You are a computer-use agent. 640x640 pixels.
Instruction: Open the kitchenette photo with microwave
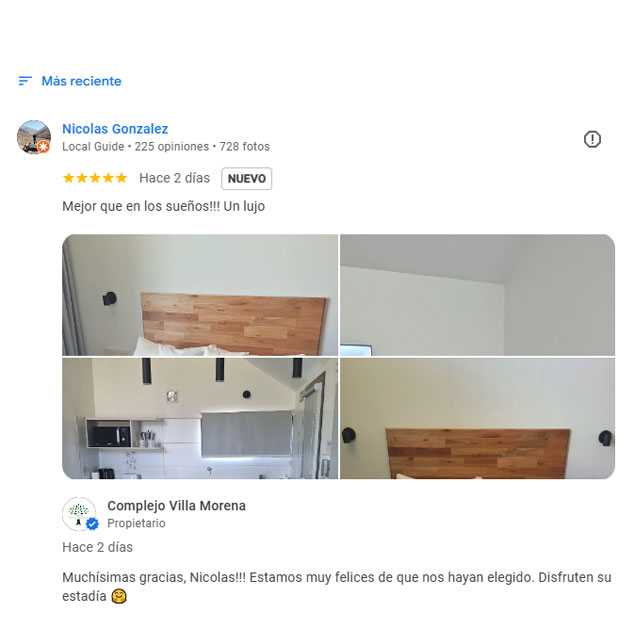pyautogui.click(x=200, y=419)
